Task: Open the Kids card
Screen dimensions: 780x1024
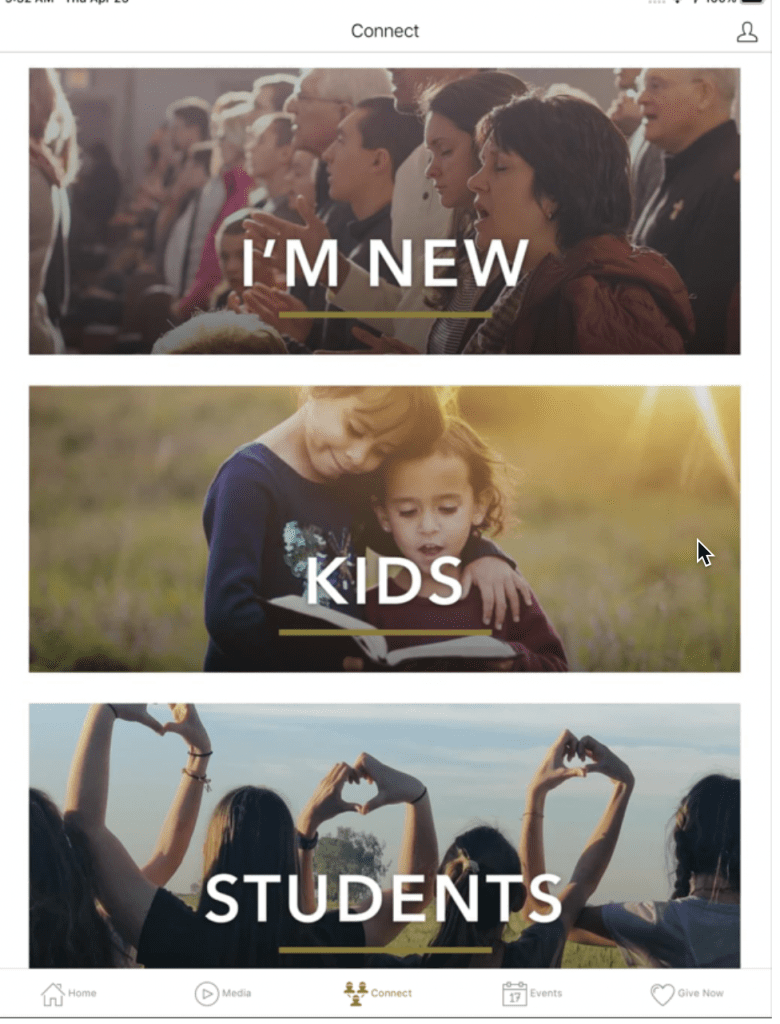Action: click(384, 528)
